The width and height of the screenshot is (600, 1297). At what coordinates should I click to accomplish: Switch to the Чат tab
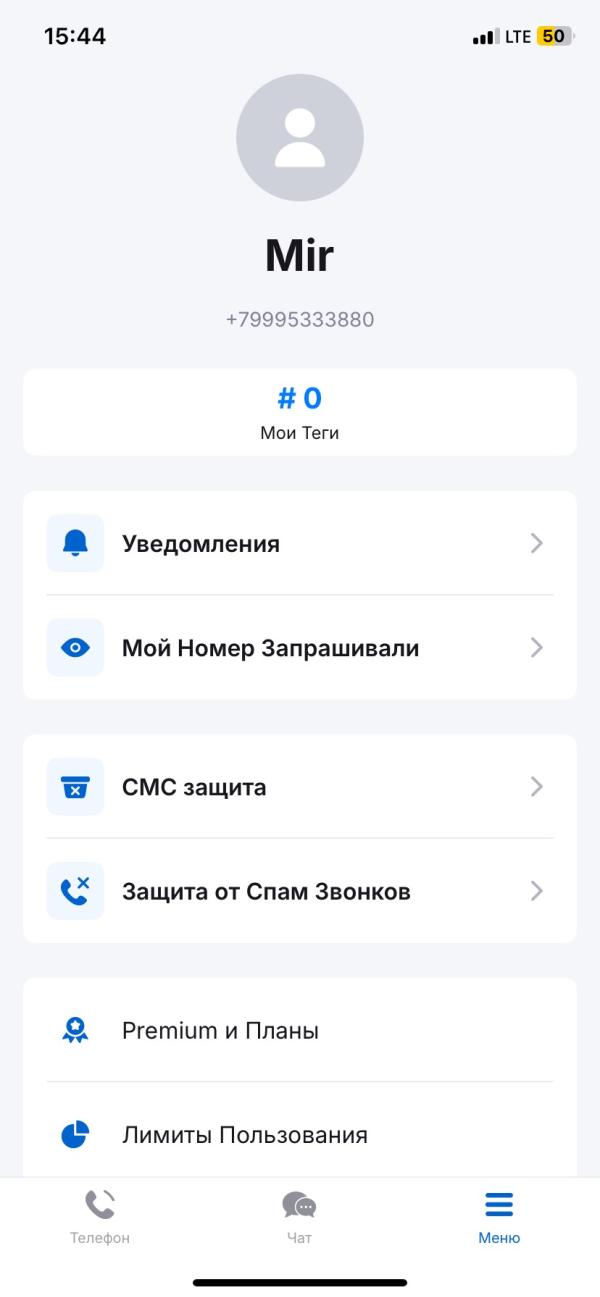(299, 1216)
